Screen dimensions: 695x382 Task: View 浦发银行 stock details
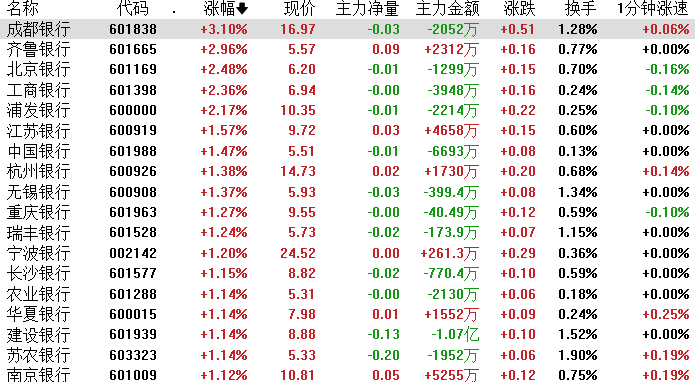point(348,110)
